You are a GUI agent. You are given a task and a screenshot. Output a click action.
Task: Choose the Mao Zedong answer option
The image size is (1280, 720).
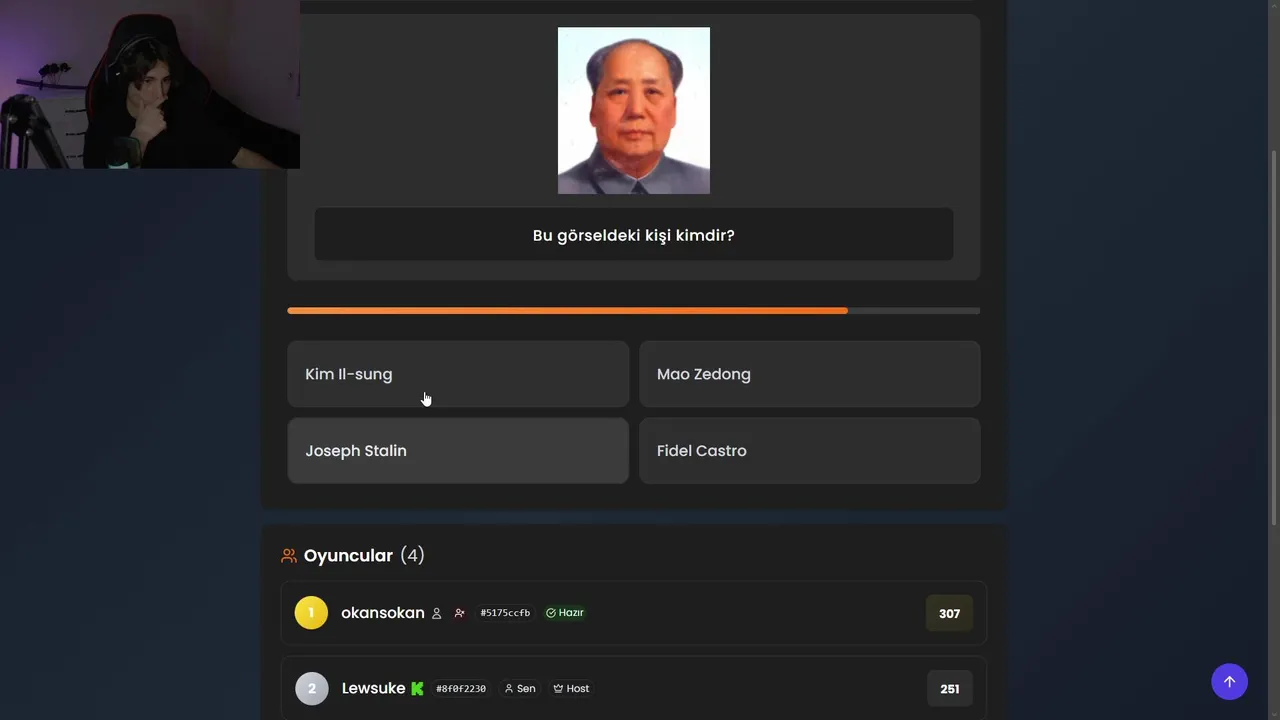coord(809,374)
